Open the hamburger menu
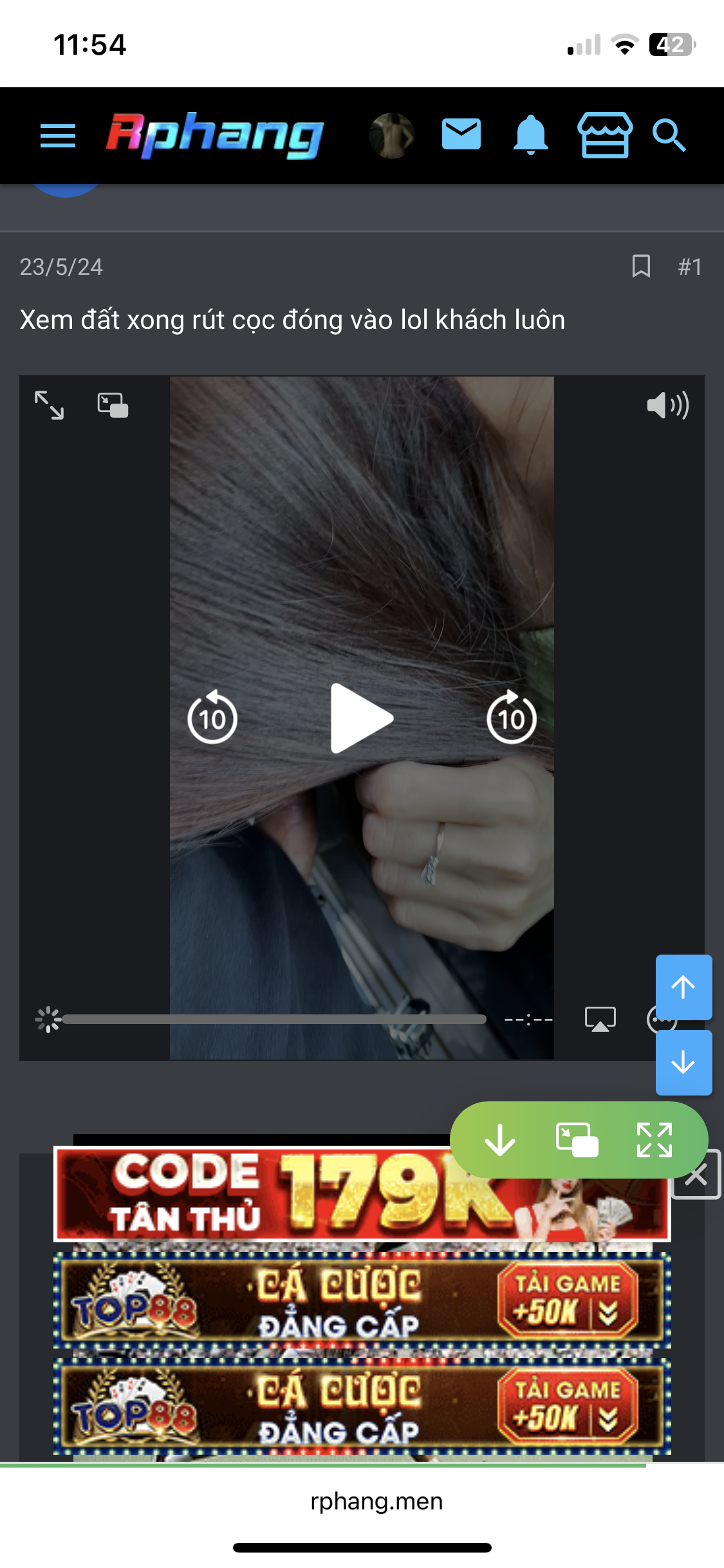Viewport: 724px width, 1568px height. click(x=58, y=136)
